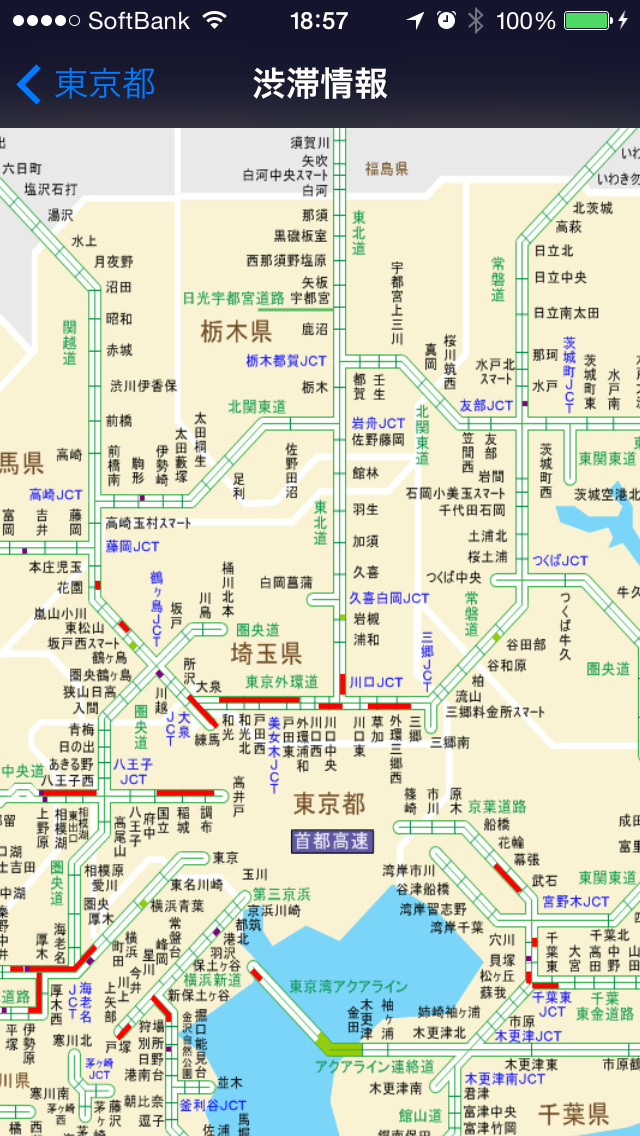640x1136 pixels.
Task: Open the 首都高速 map button
Action: tap(332, 841)
